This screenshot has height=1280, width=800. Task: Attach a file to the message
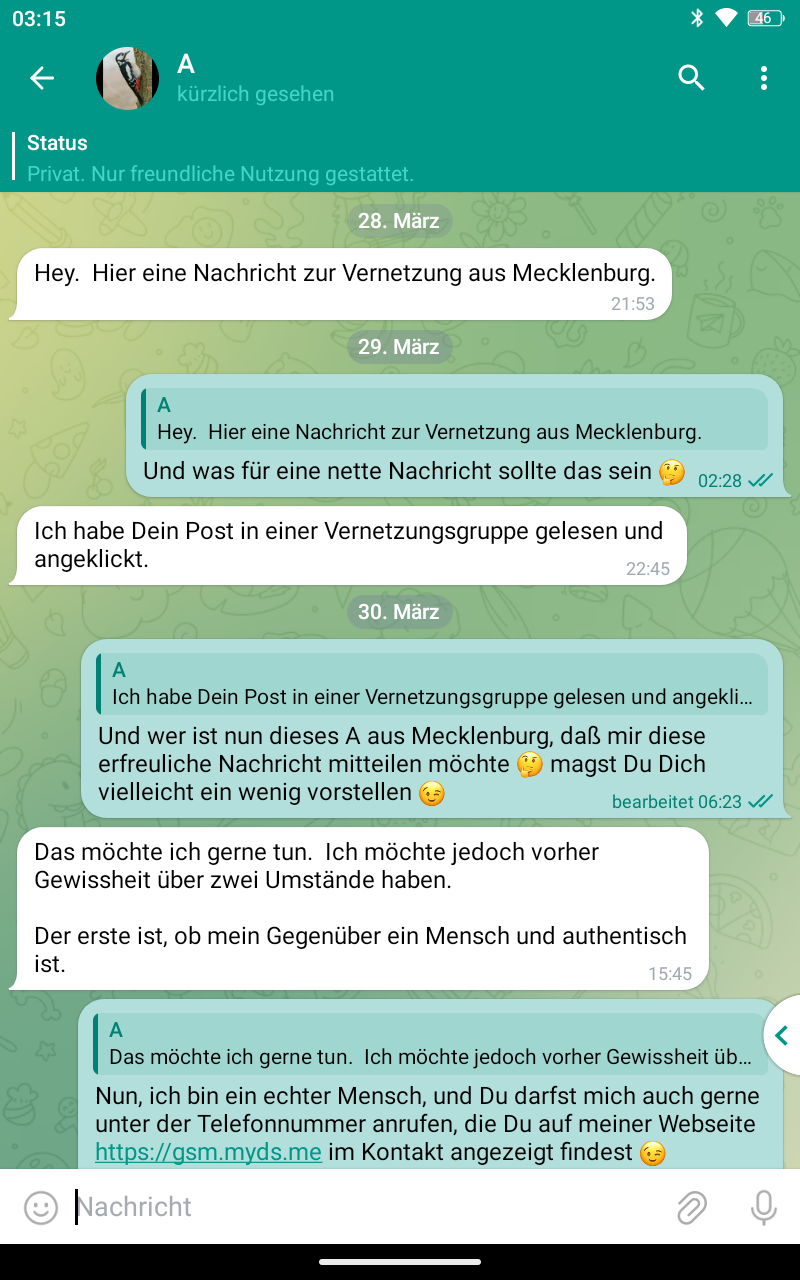(x=691, y=1207)
